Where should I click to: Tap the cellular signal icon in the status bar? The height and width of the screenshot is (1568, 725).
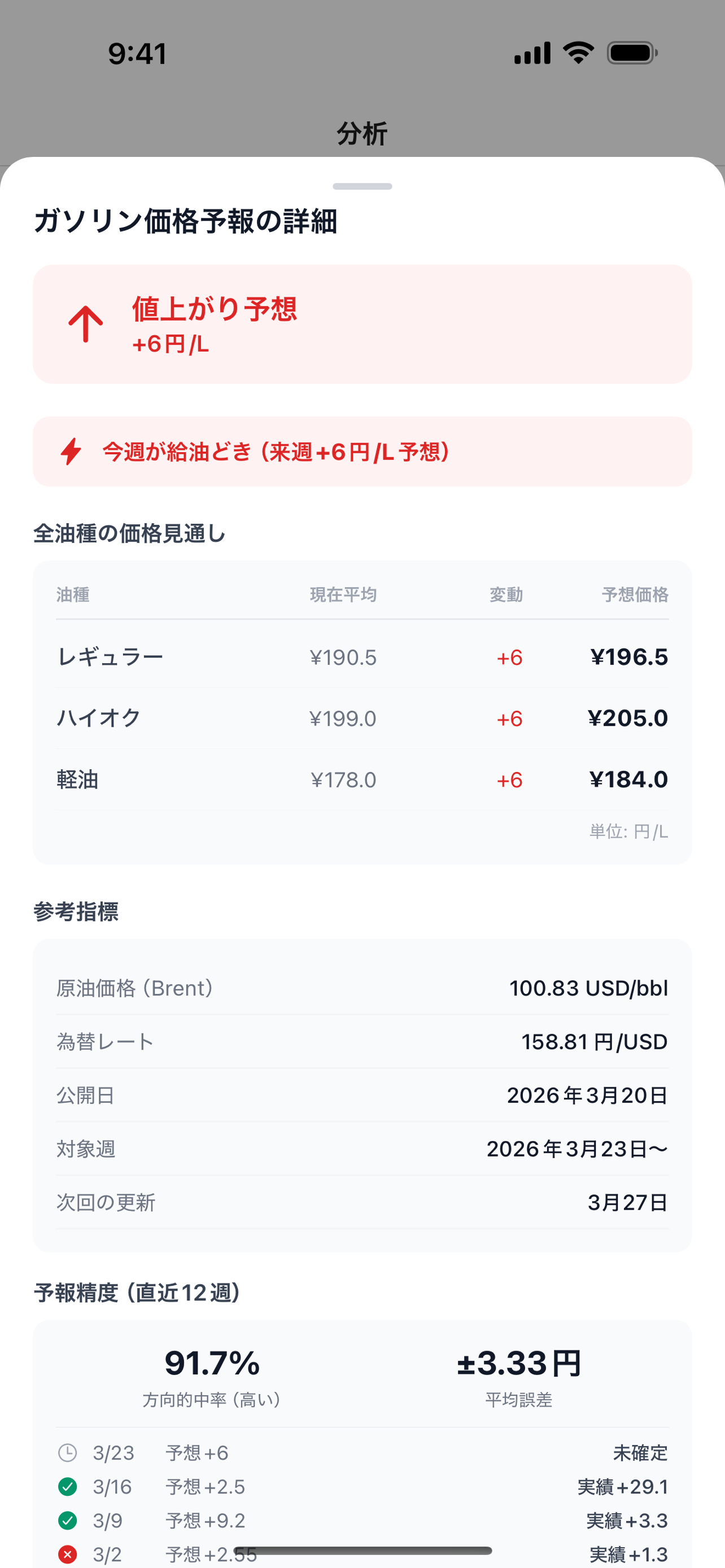[x=531, y=54]
